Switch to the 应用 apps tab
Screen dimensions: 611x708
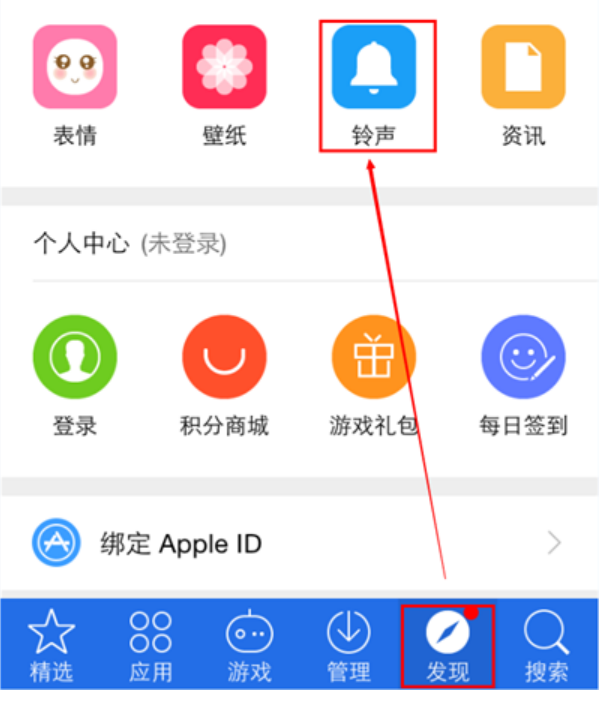(150, 646)
